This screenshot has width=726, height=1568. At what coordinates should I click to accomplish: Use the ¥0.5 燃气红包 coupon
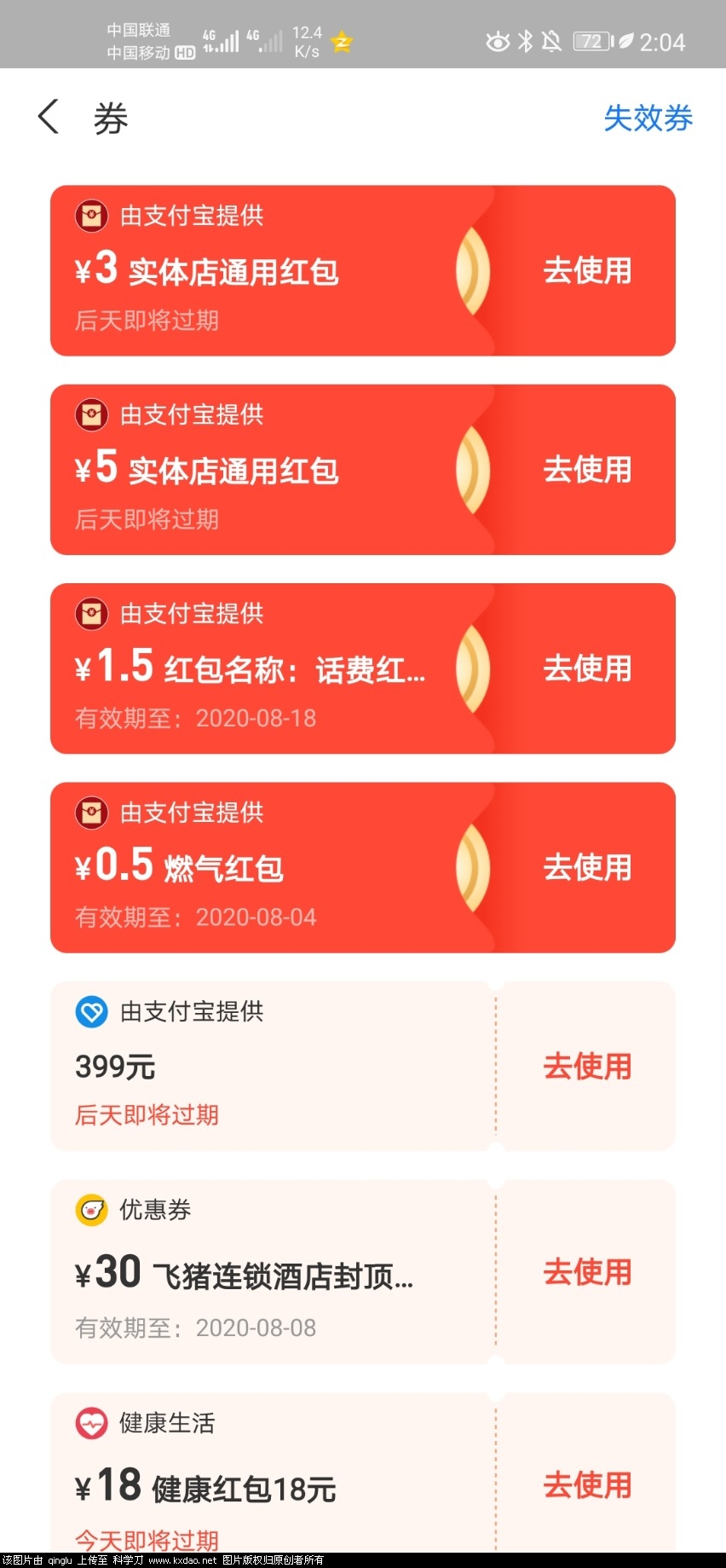click(587, 867)
